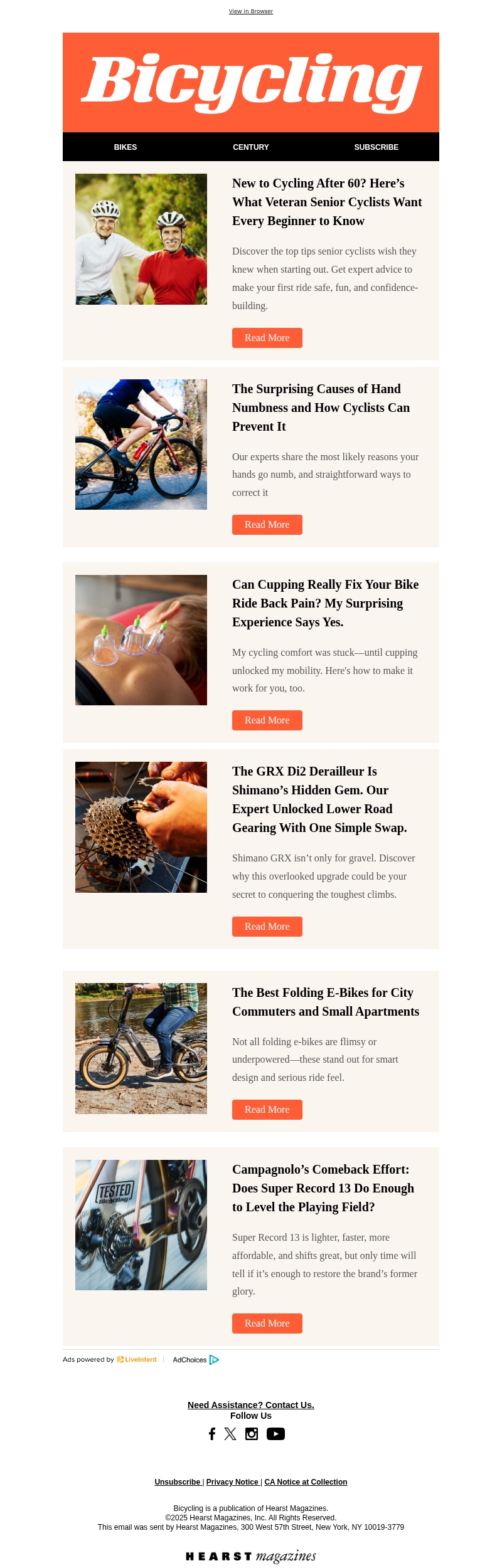Open the senior cyclists article photo
The height and width of the screenshot is (1568, 502).
point(141,239)
